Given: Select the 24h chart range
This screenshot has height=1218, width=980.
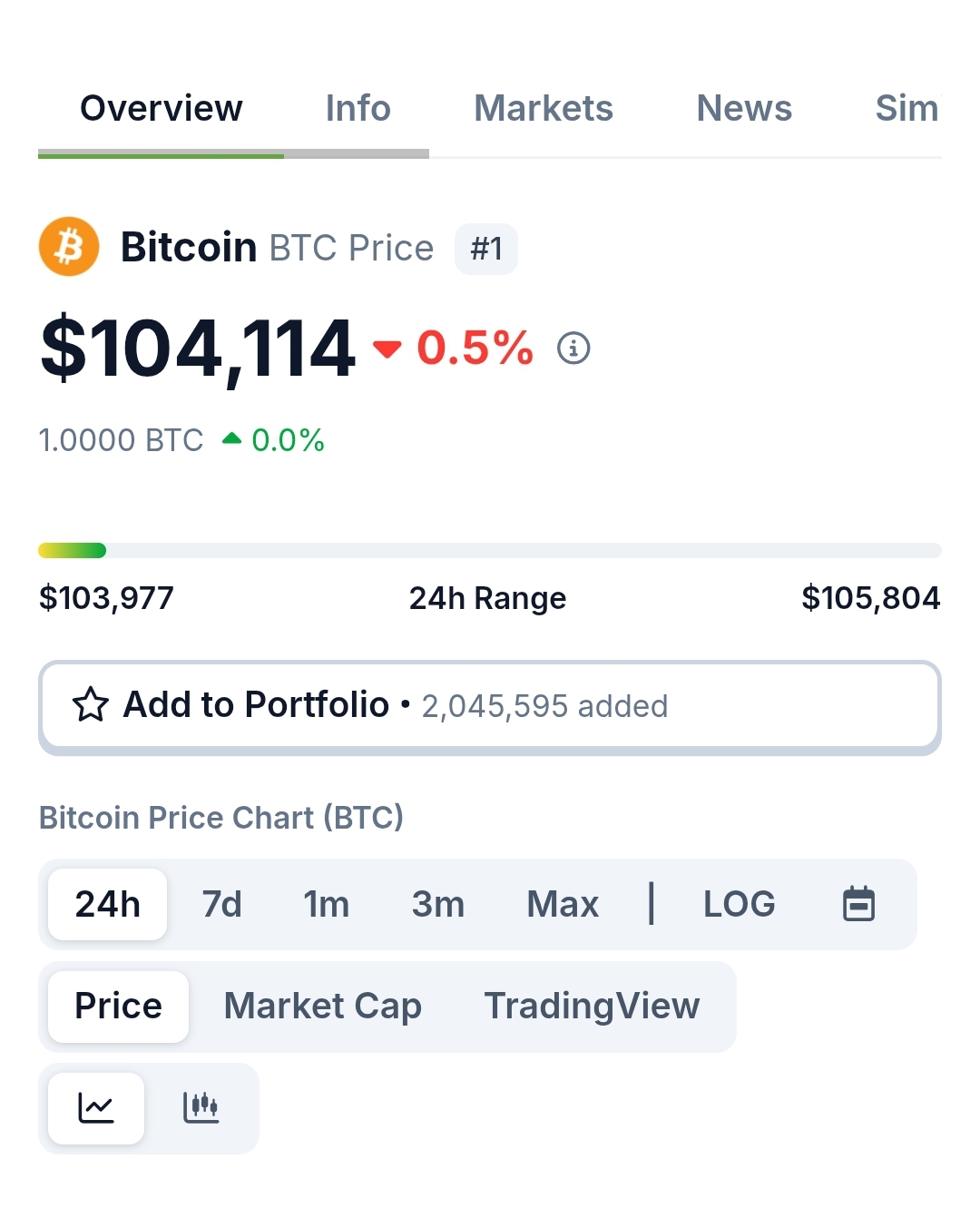Looking at the screenshot, I should 108,904.
